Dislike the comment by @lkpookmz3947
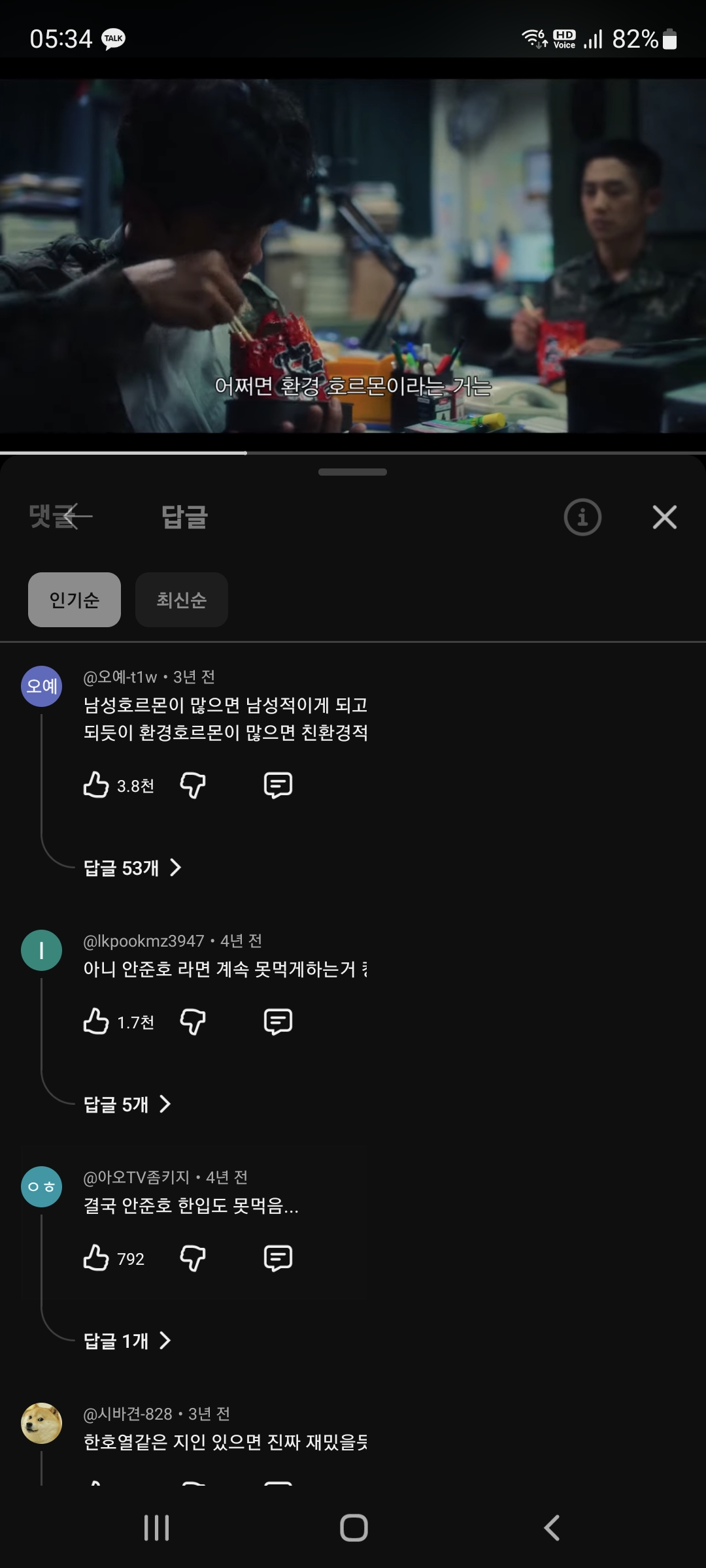Screen dimensions: 706x1568 click(193, 1021)
